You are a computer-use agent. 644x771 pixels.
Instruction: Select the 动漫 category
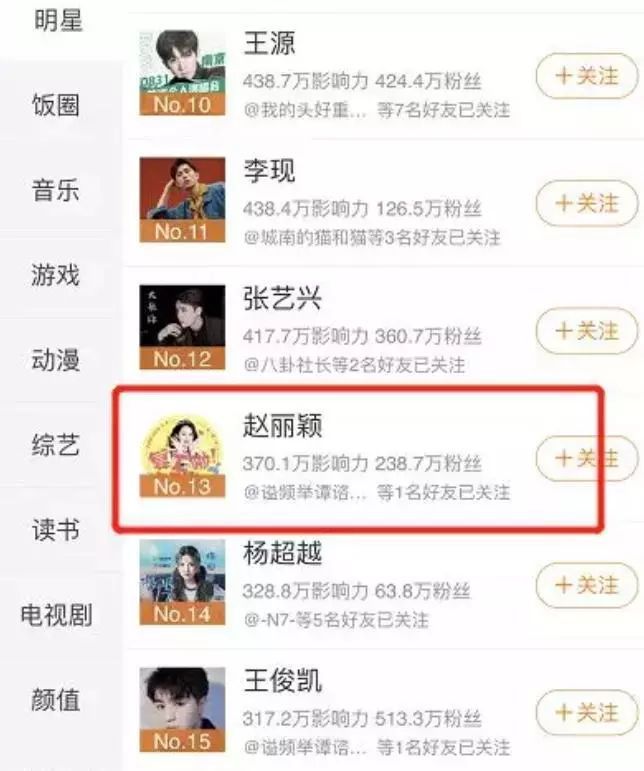[56, 359]
